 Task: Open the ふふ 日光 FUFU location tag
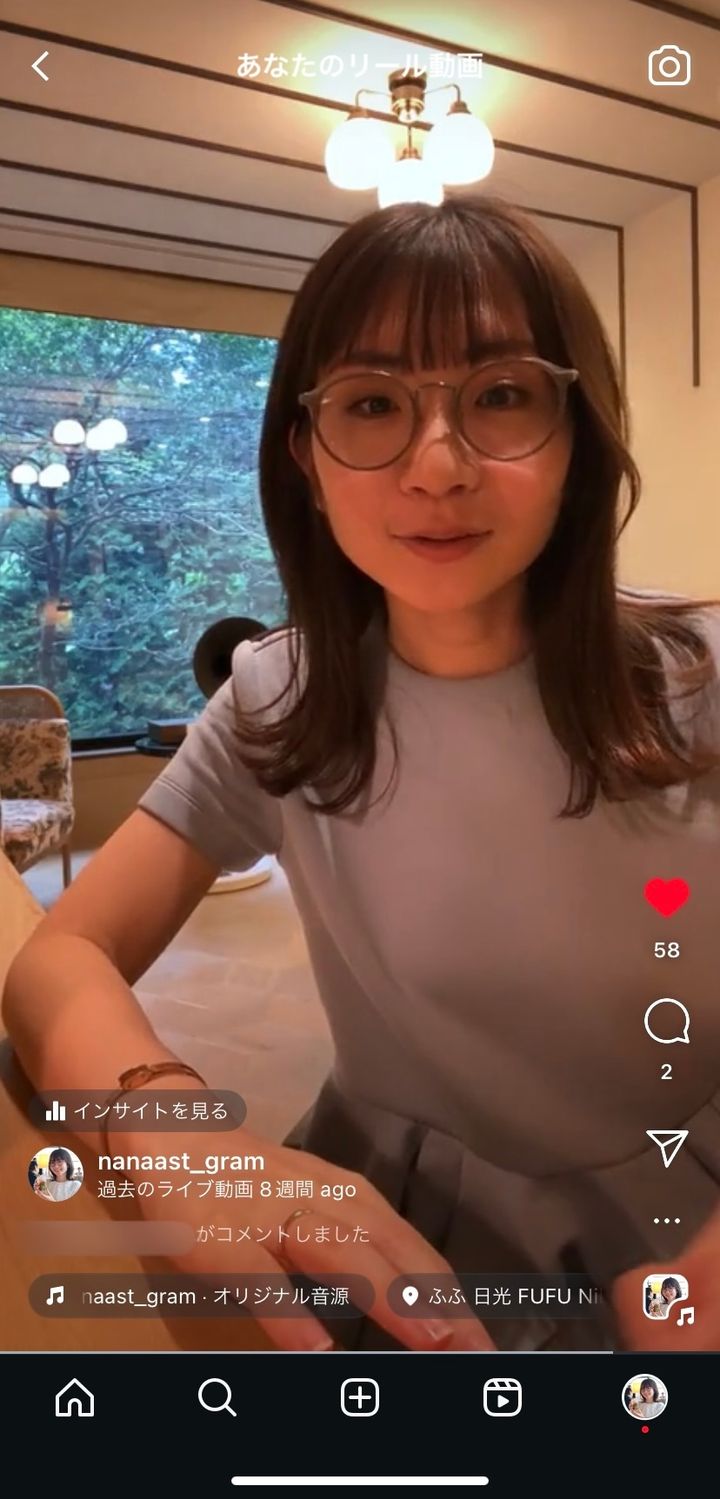pos(500,1296)
